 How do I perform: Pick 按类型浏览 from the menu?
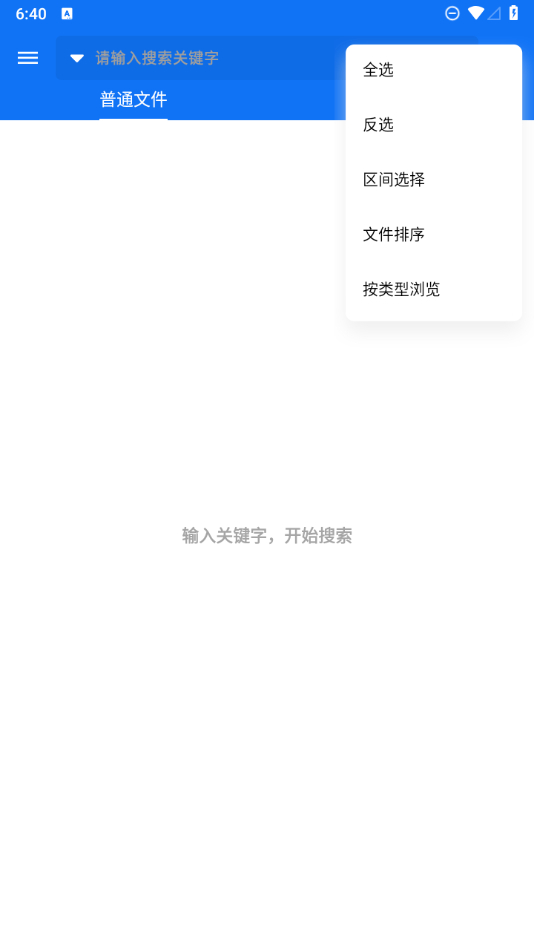433,290
